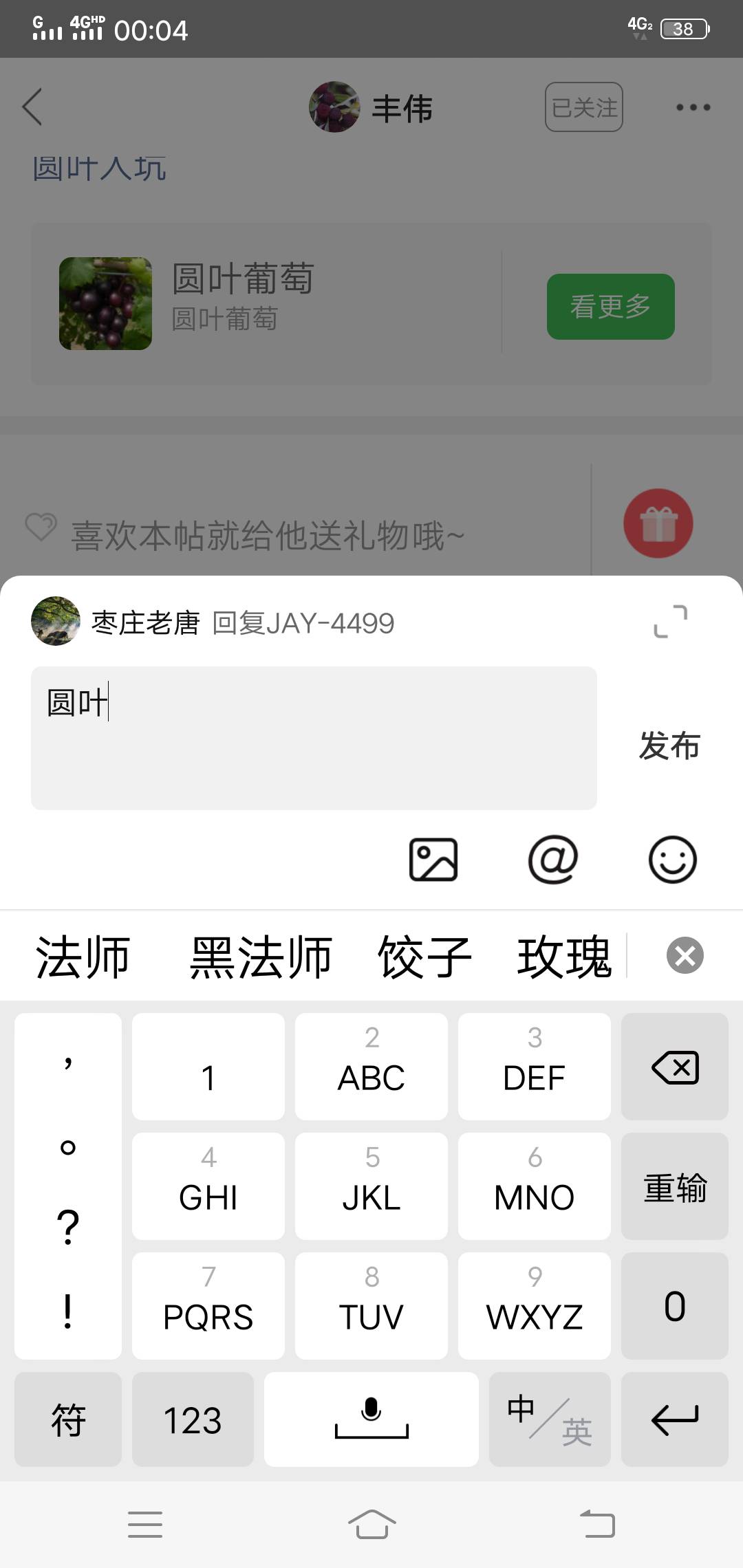Toggle 中/英 input language
743x1568 pixels.
point(550,1419)
